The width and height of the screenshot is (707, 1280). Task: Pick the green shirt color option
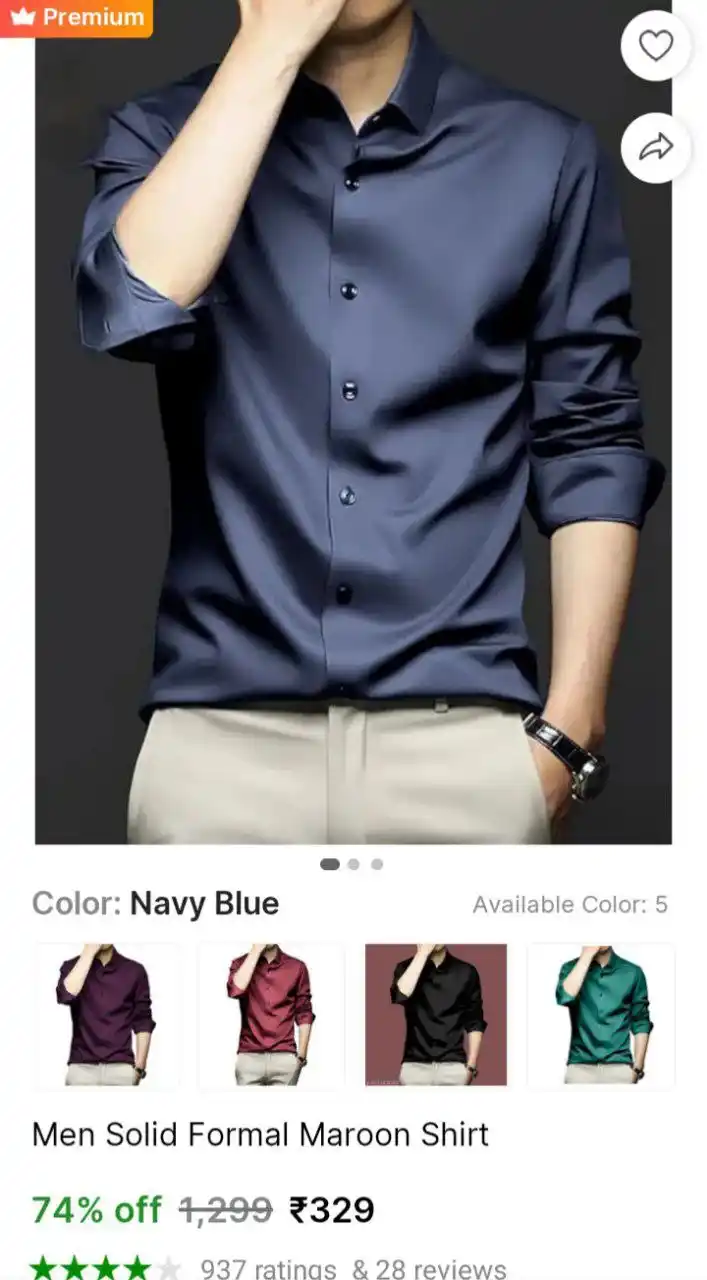coord(601,1015)
